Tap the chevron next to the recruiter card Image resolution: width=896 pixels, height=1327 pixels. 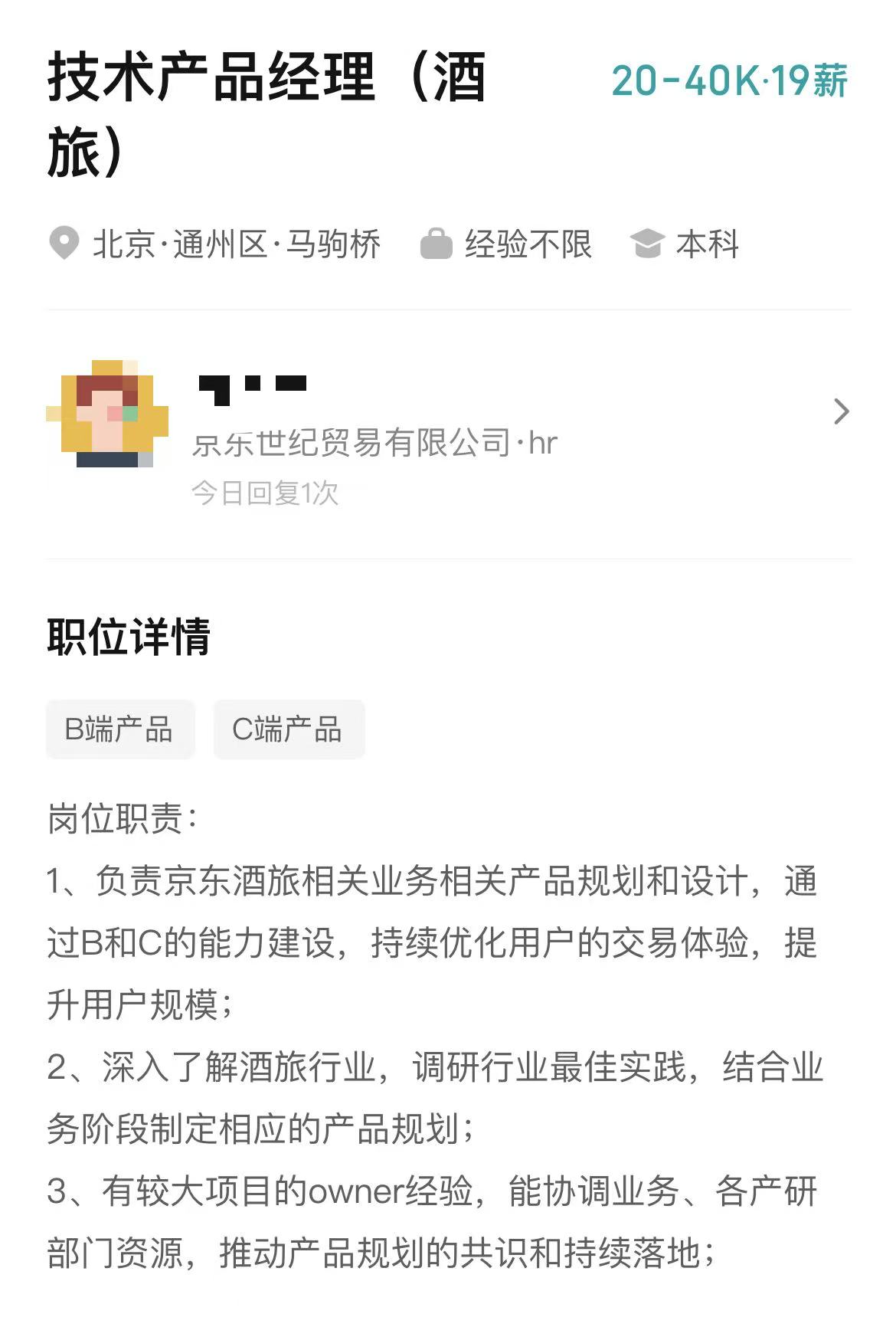841,412
